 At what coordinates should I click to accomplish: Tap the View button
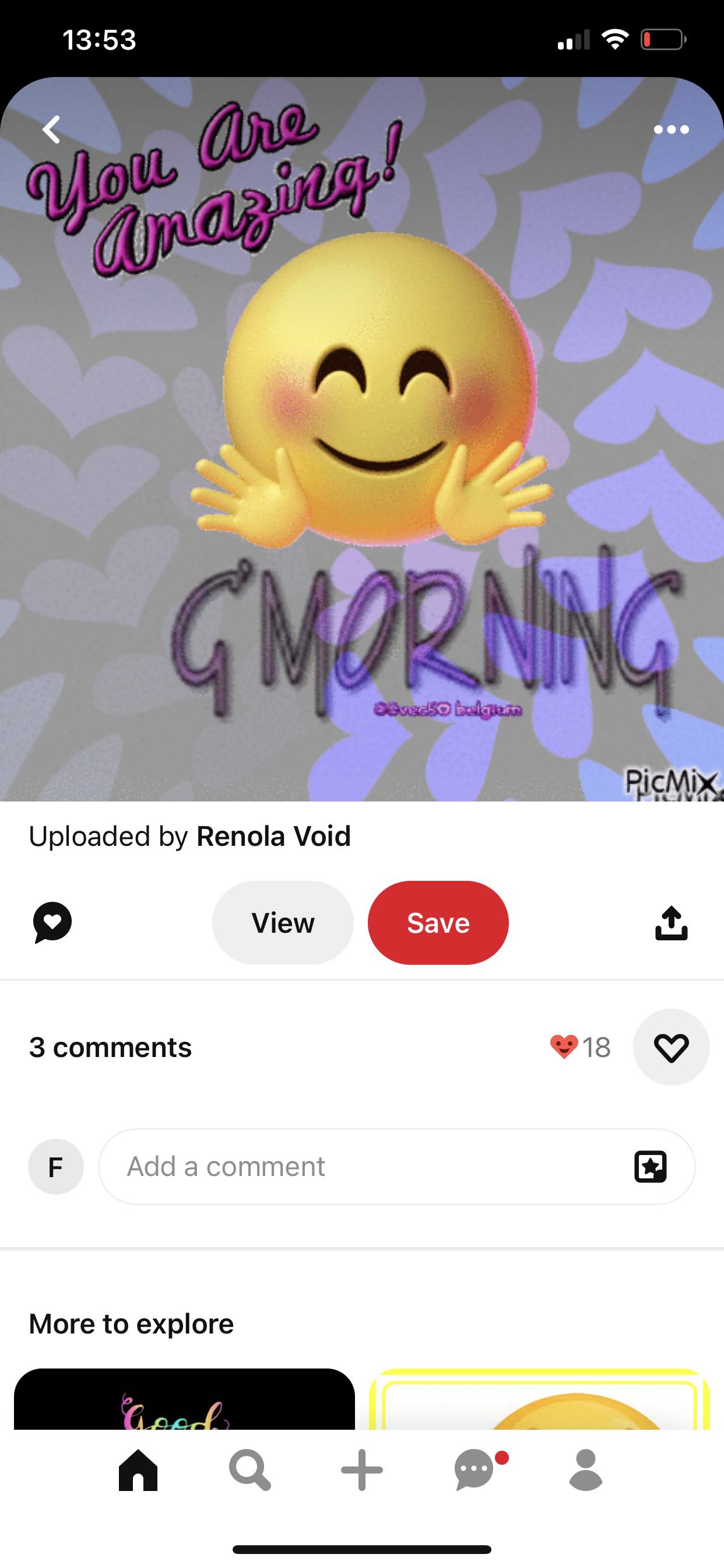(283, 923)
